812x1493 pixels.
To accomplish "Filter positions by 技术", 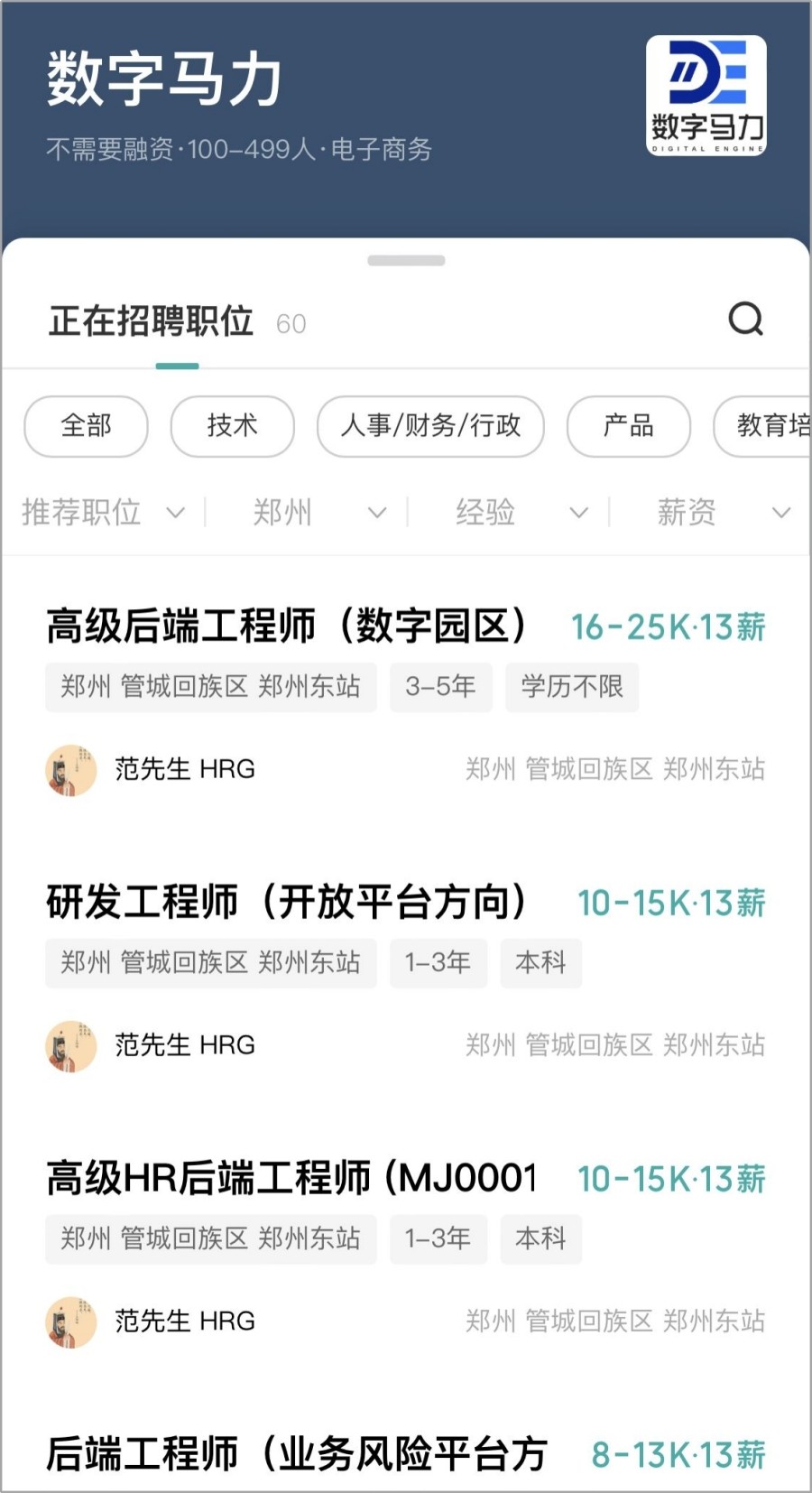I will 232,426.
